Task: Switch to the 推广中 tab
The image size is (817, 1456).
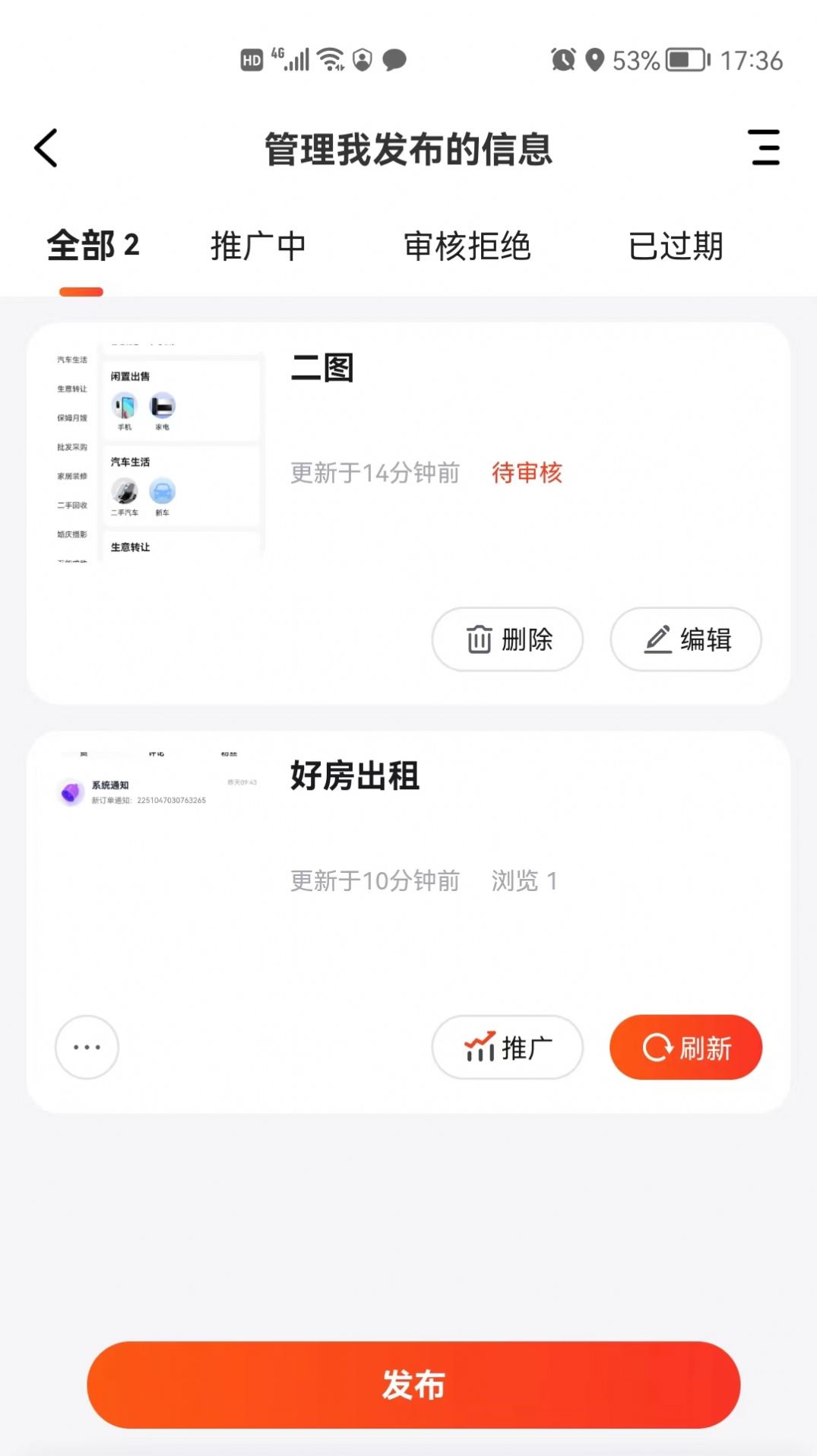Action: [x=257, y=246]
